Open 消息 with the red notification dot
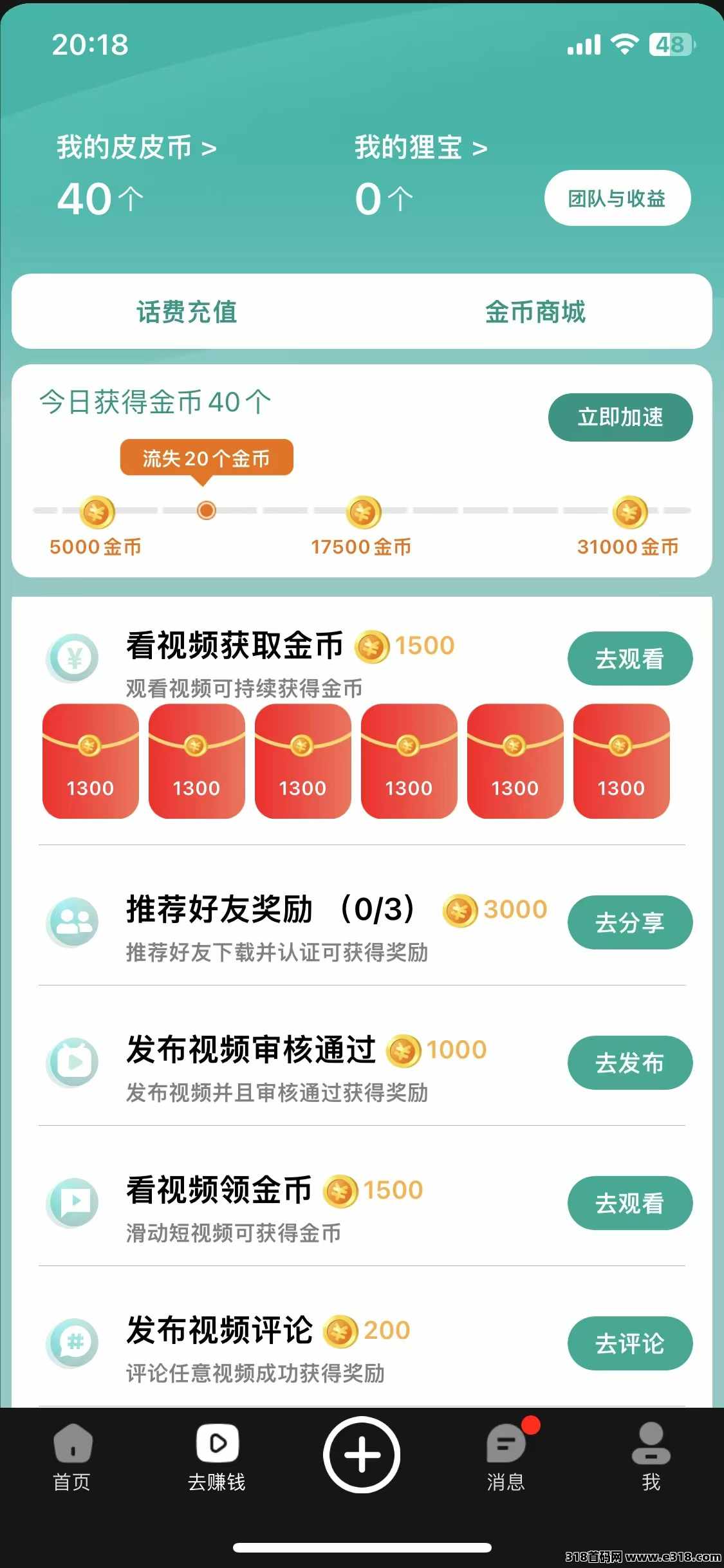The height and width of the screenshot is (1568, 724). 506,1455
